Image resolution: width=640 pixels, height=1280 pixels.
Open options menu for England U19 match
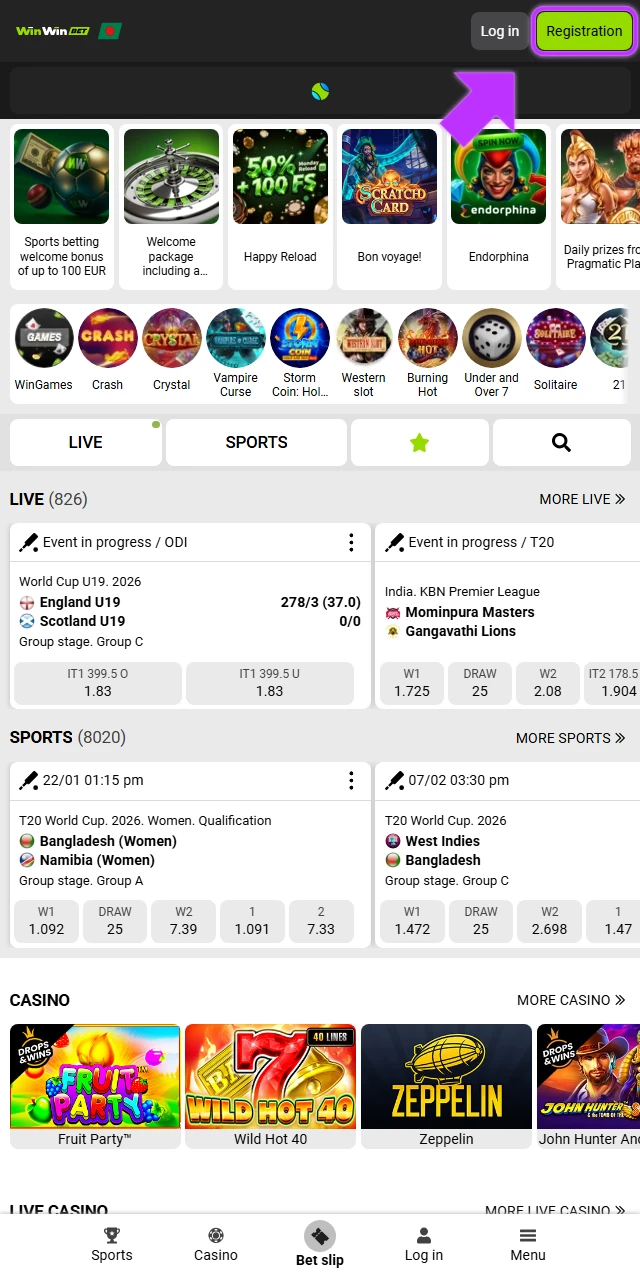(x=351, y=542)
